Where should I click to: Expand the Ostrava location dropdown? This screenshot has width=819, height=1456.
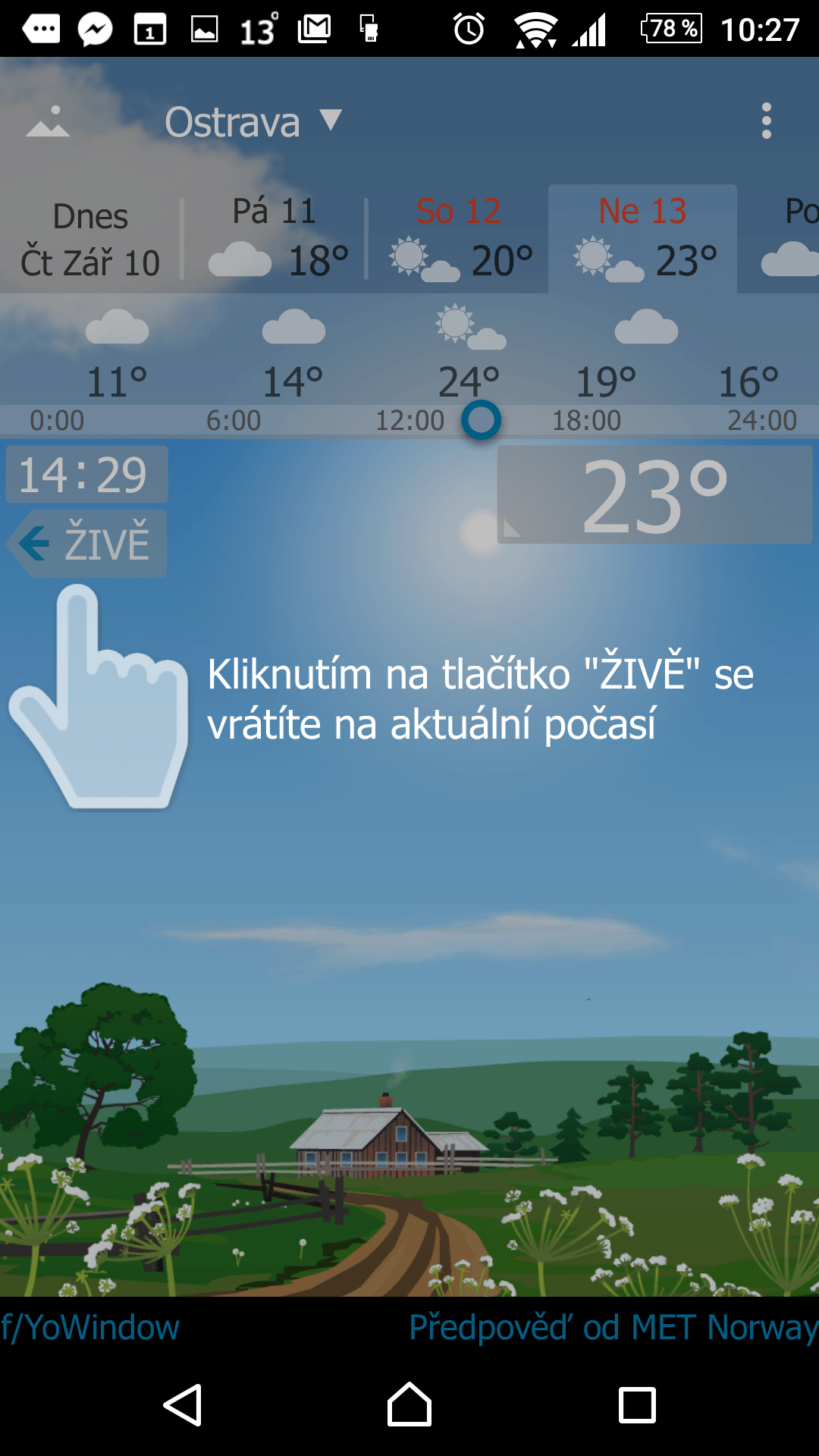[253, 122]
